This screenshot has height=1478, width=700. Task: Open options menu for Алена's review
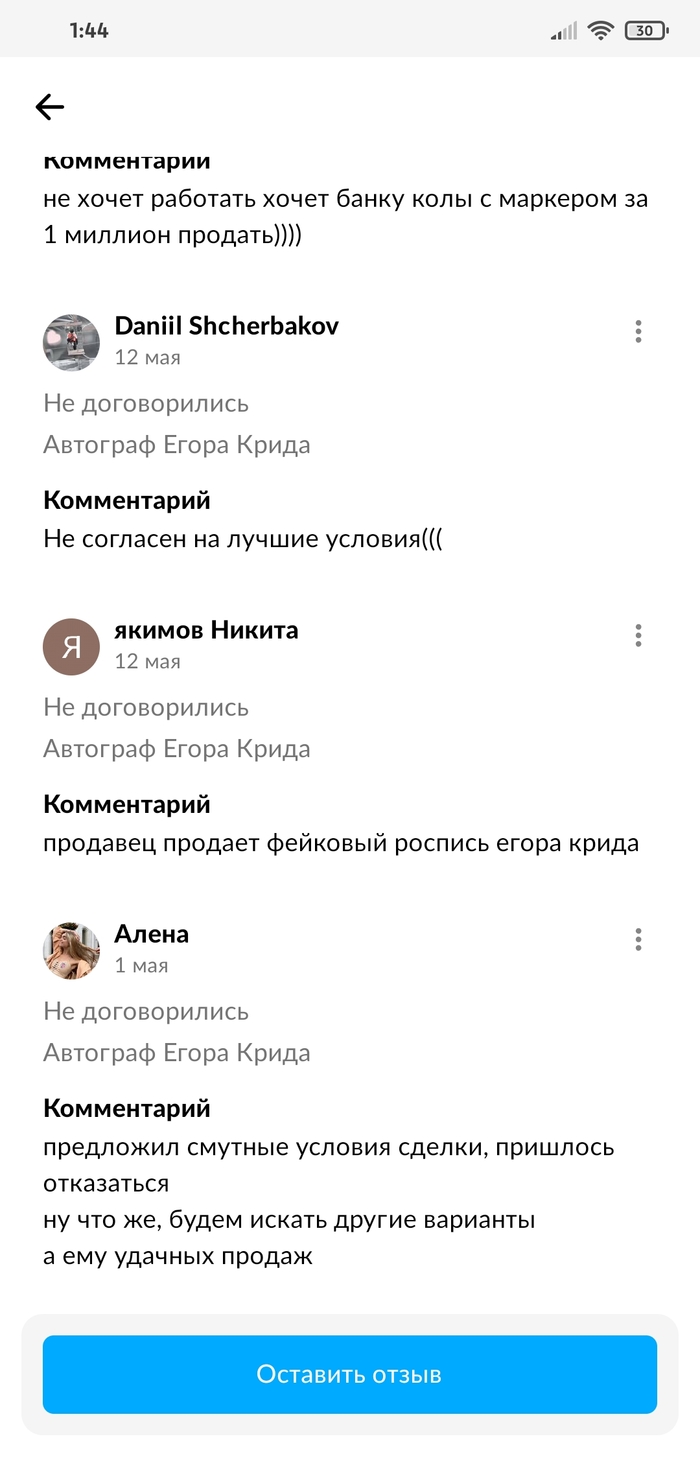638,940
